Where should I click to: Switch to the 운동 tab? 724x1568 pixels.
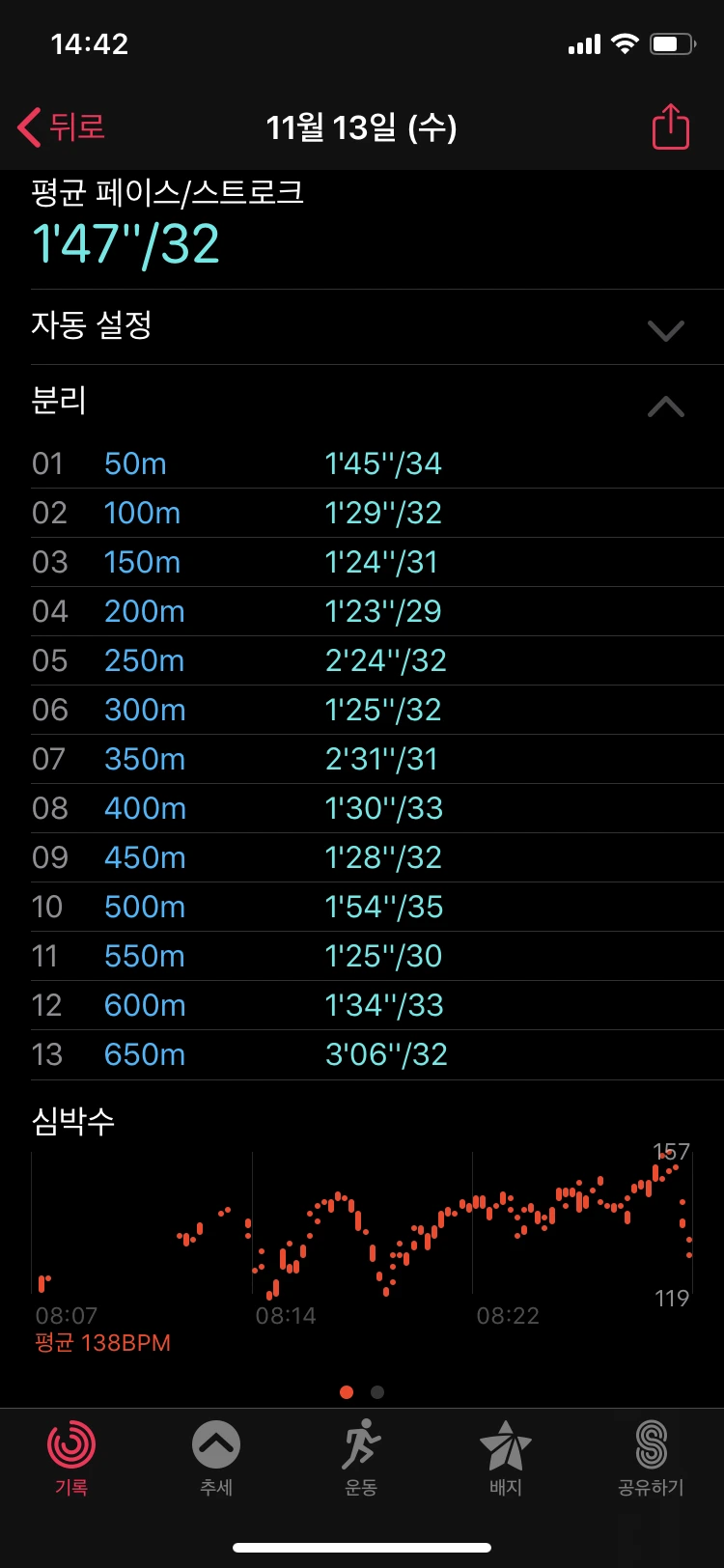tap(361, 1457)
